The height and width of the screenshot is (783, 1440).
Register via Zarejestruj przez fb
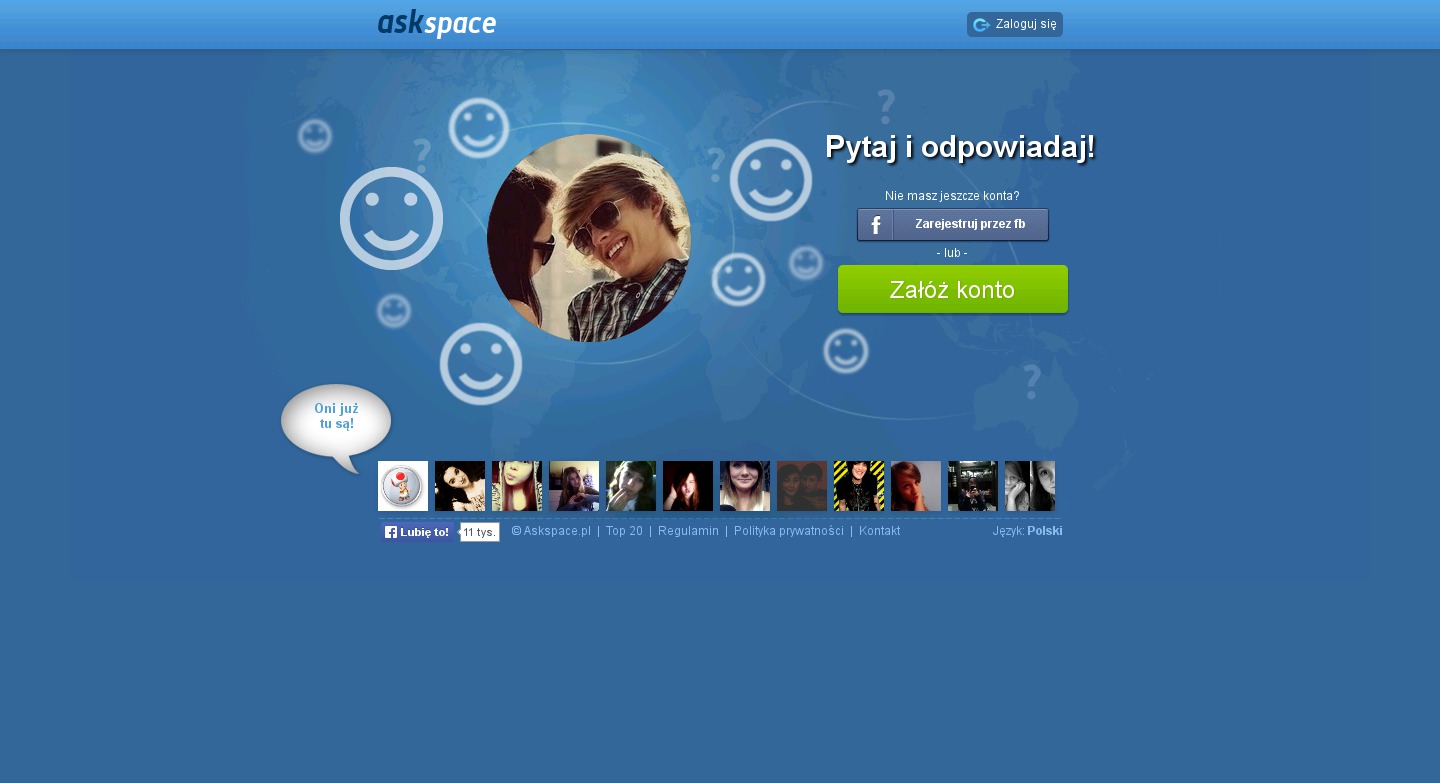tap(952, 224)
